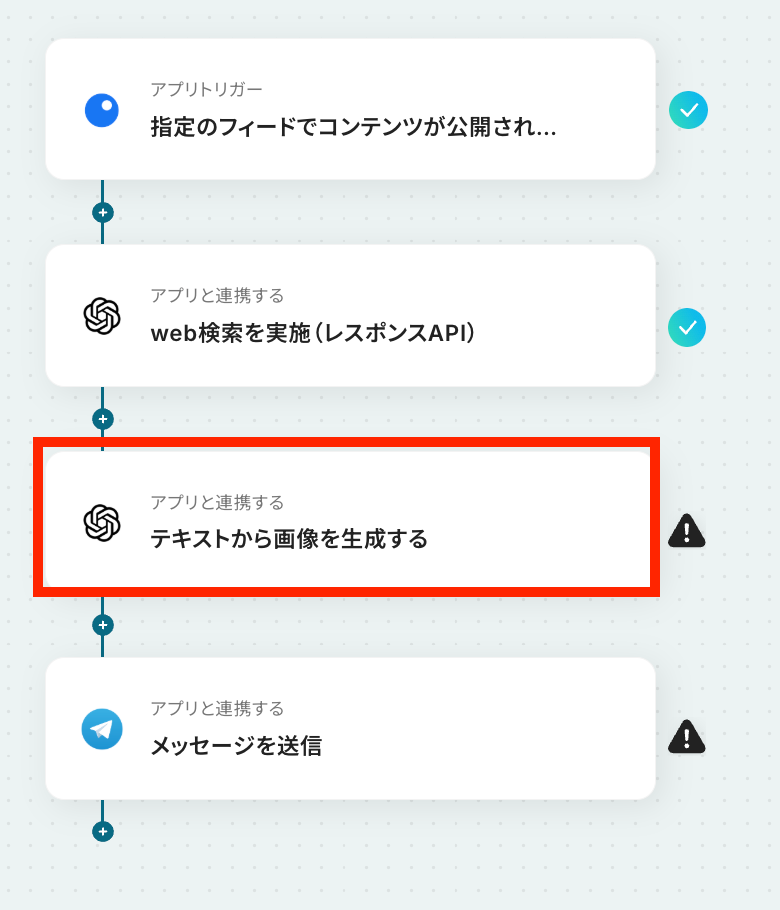Add a step below テキストから画像を生成する card
This screenshot has height=910, width=780.
[102, 625]
